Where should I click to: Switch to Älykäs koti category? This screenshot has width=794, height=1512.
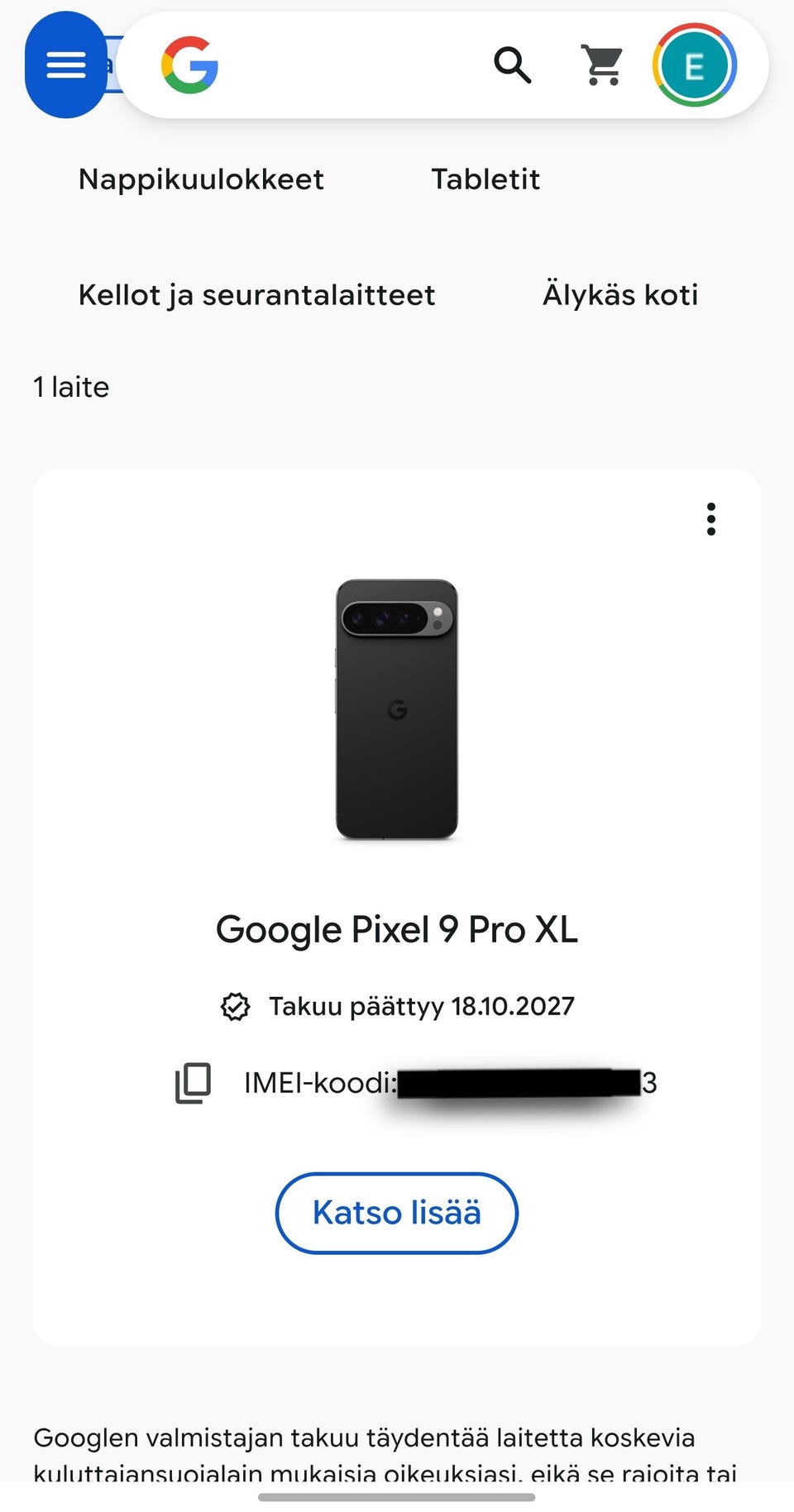[620, 295]
